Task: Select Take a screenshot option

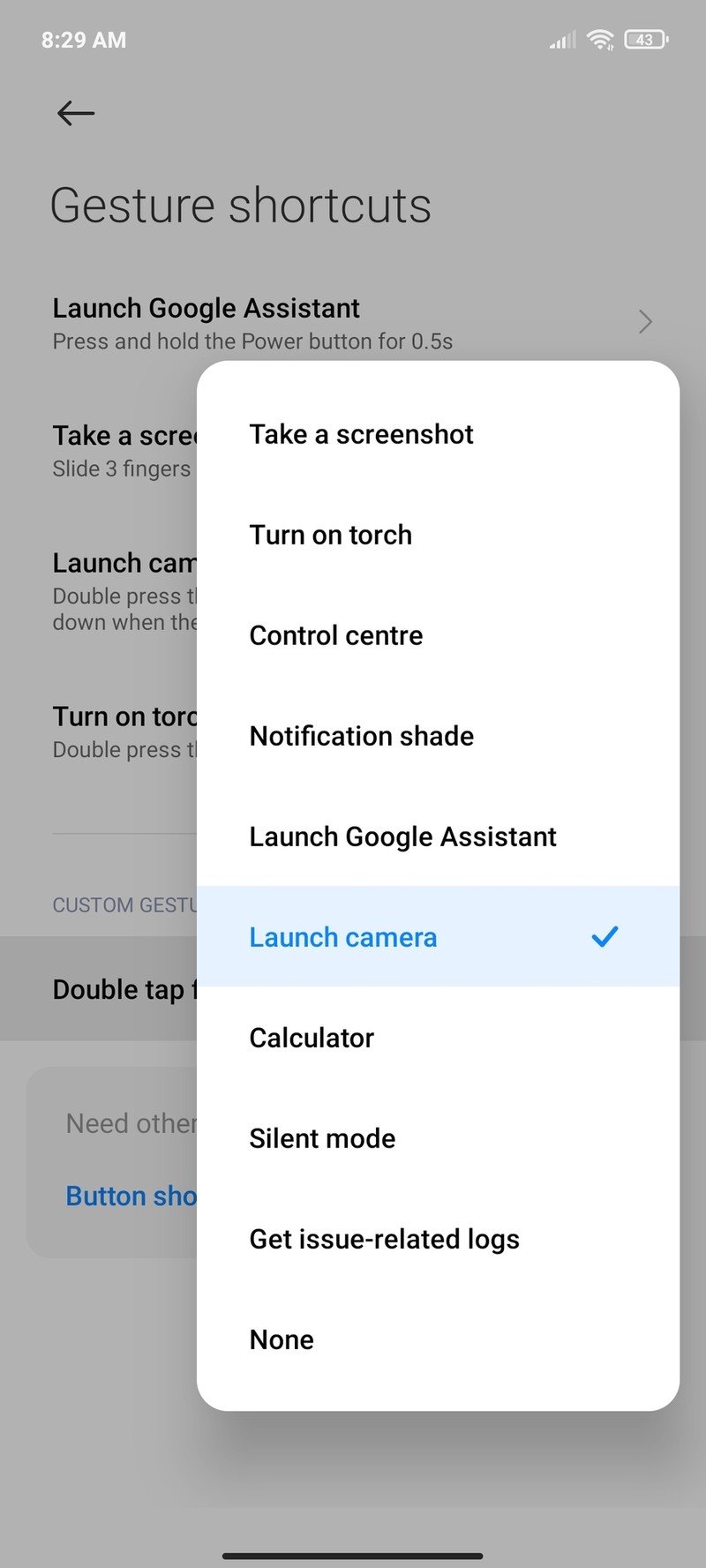Action: 362,434
